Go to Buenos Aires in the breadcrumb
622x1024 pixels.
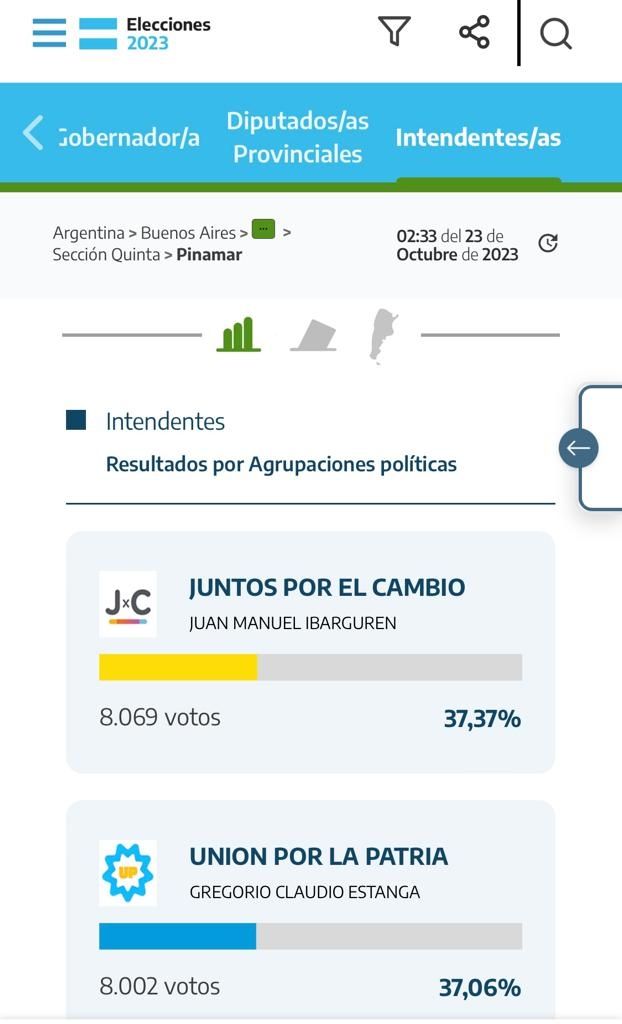tap(188, 232)
